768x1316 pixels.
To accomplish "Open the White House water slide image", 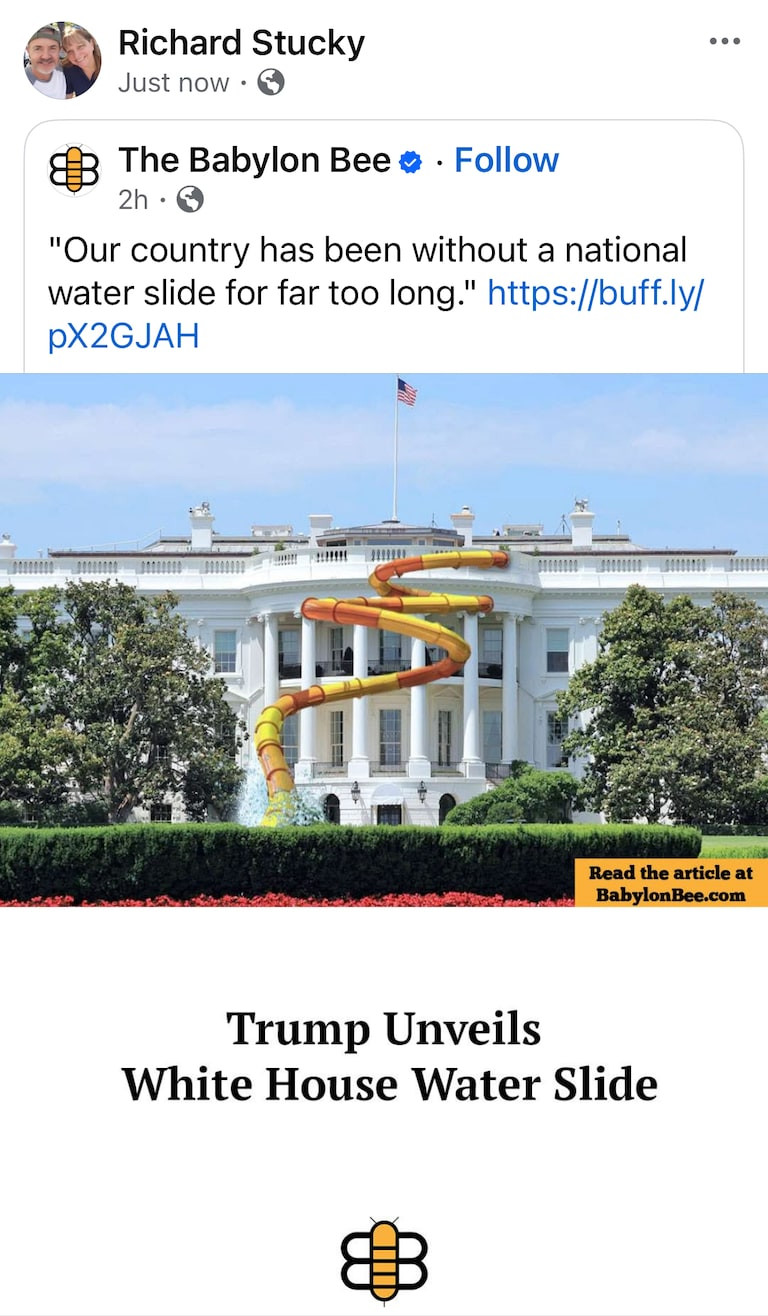I will pyautogui.click(x=384, y=640).
